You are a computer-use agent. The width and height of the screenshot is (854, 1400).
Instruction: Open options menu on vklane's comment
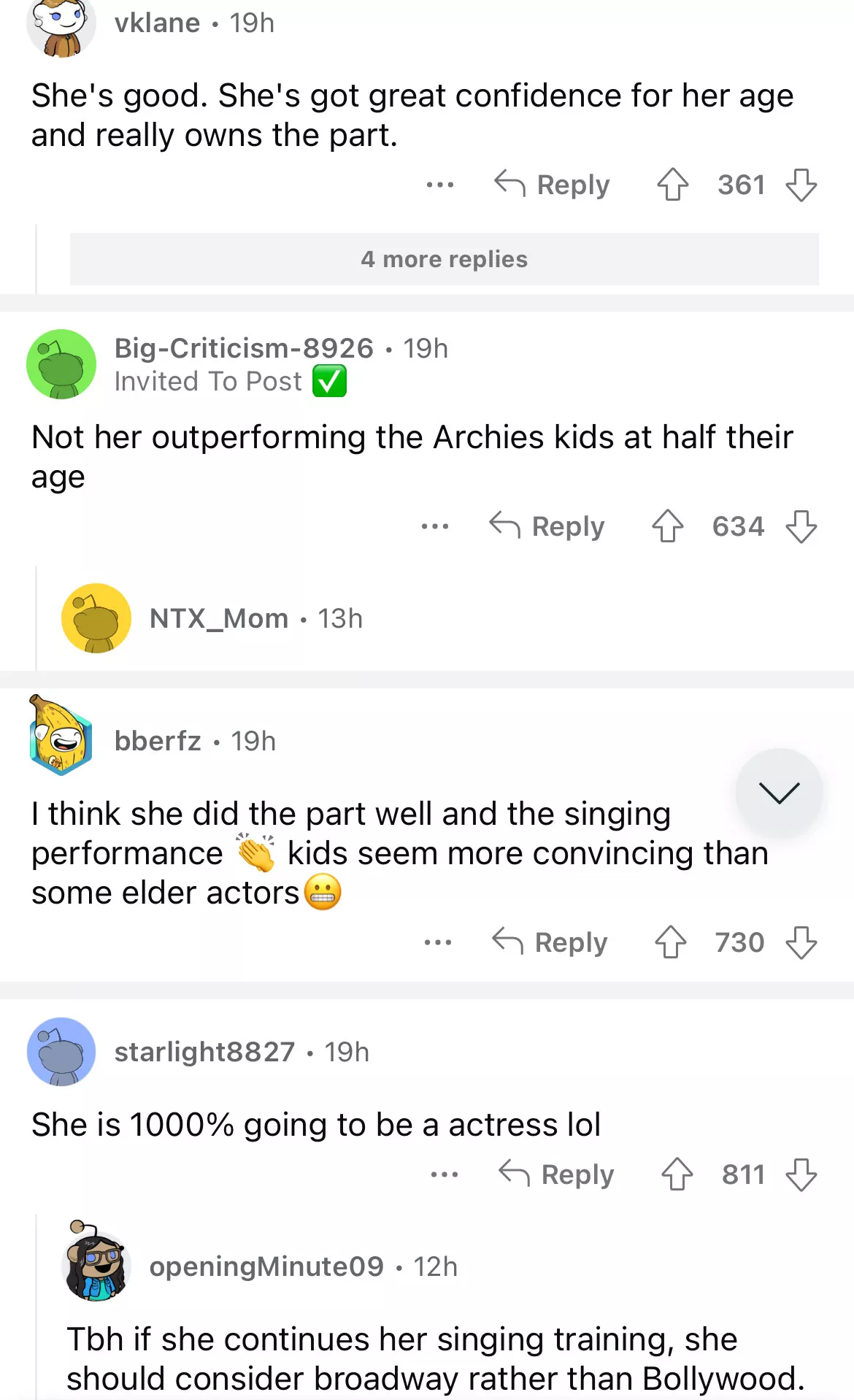(440, 185)
